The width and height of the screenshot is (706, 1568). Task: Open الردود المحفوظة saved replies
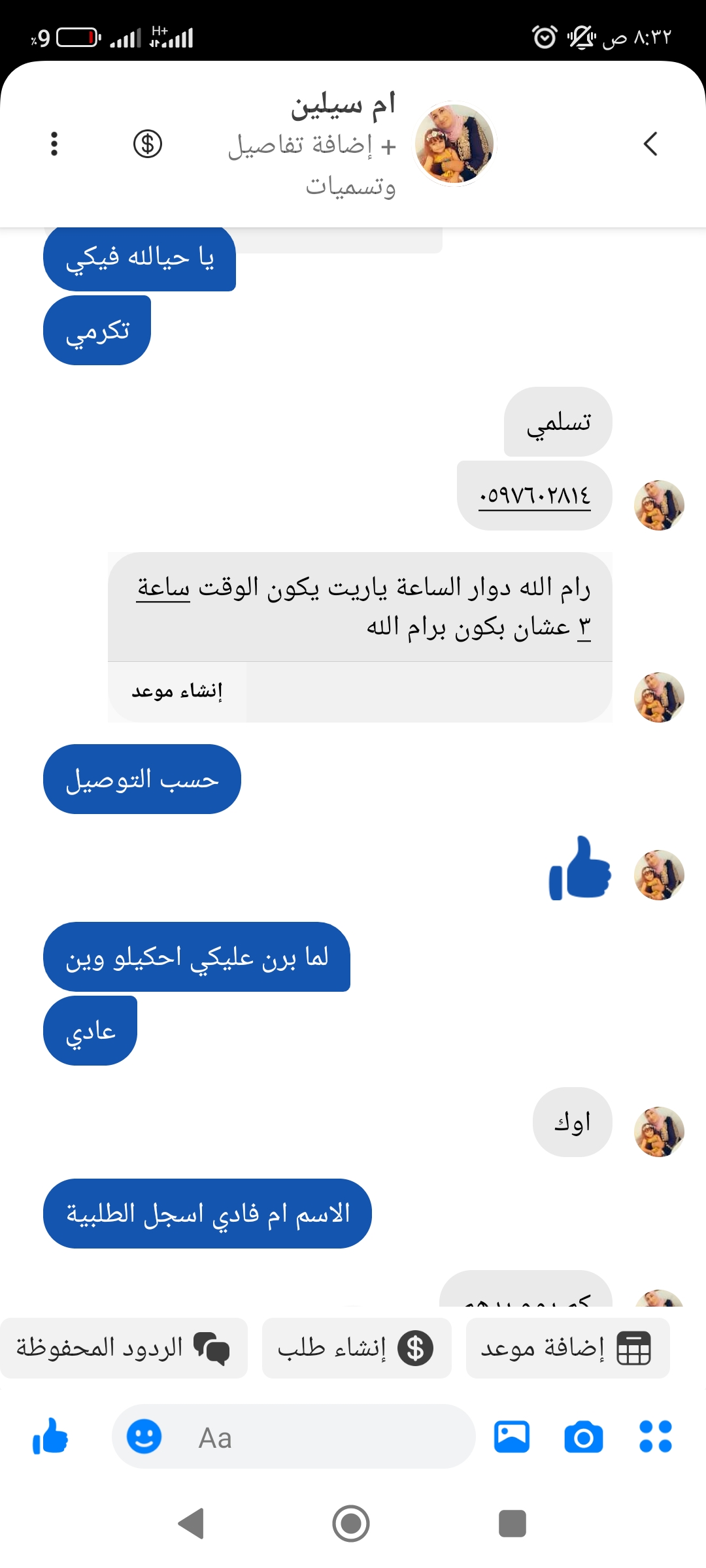(x=124, y=1348)
